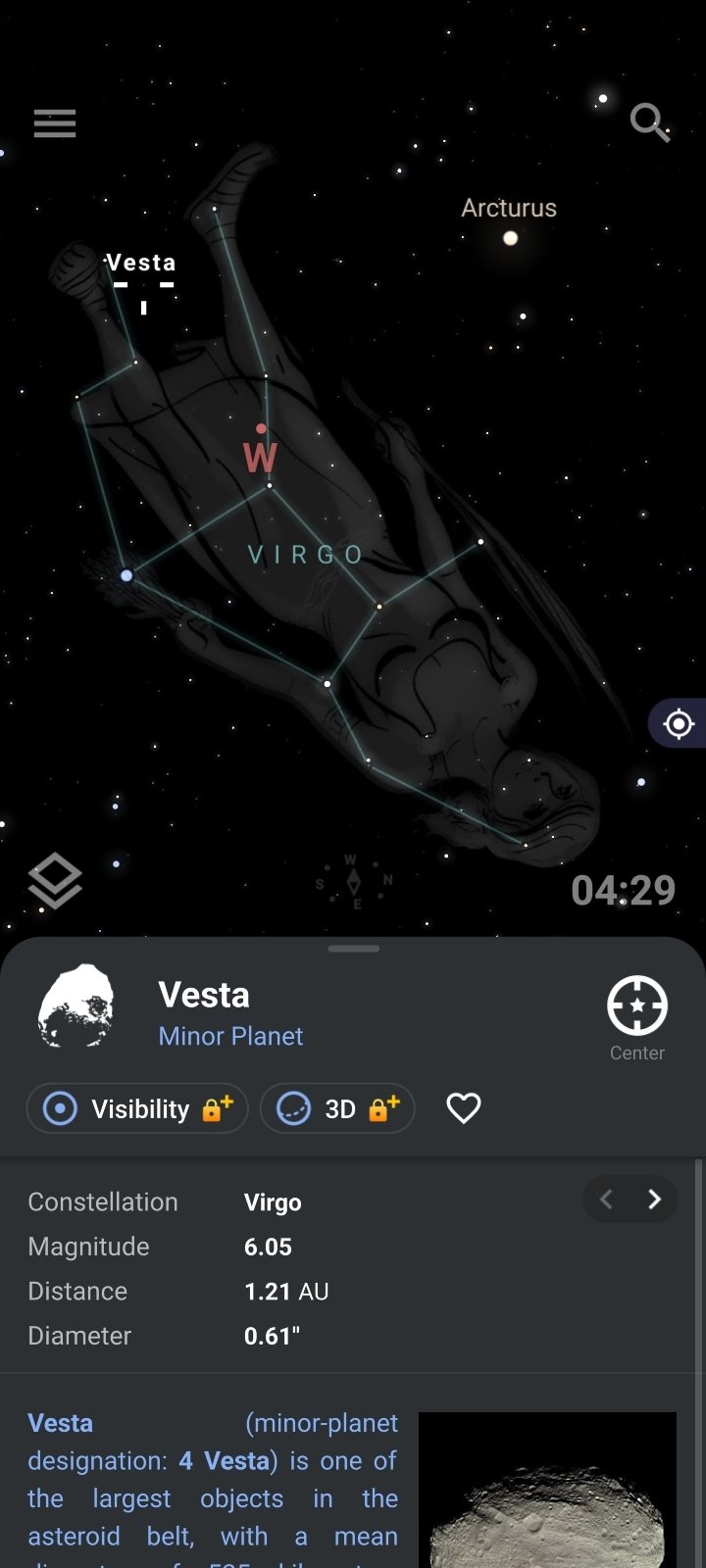
Task: Go to the next info page arrow
Action: coord(654,1200)
